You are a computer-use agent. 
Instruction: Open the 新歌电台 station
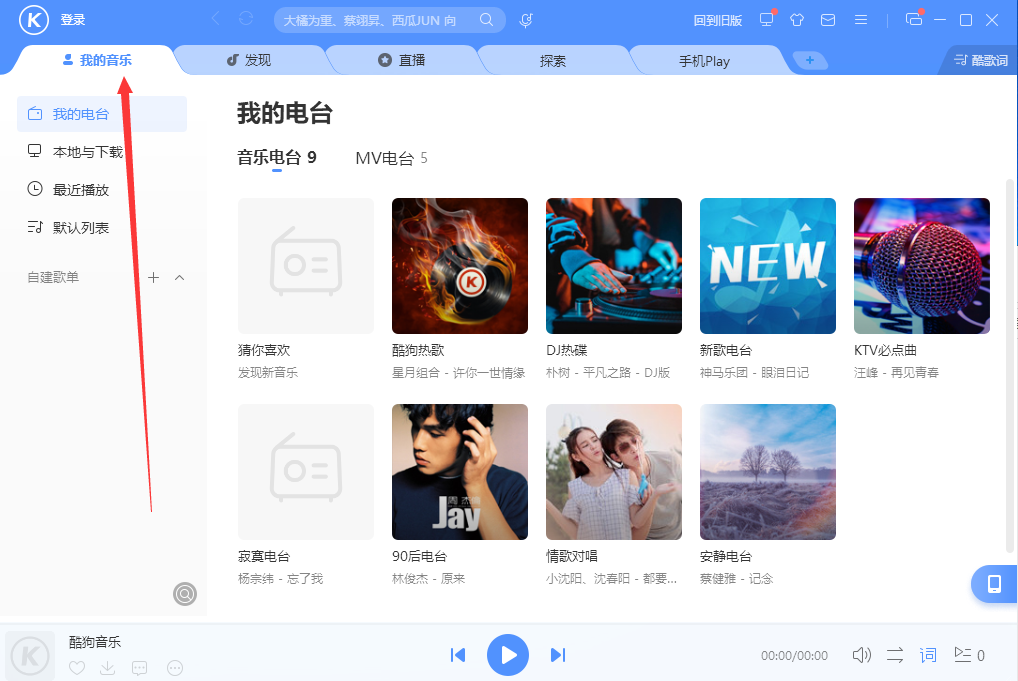pos(768,266)
